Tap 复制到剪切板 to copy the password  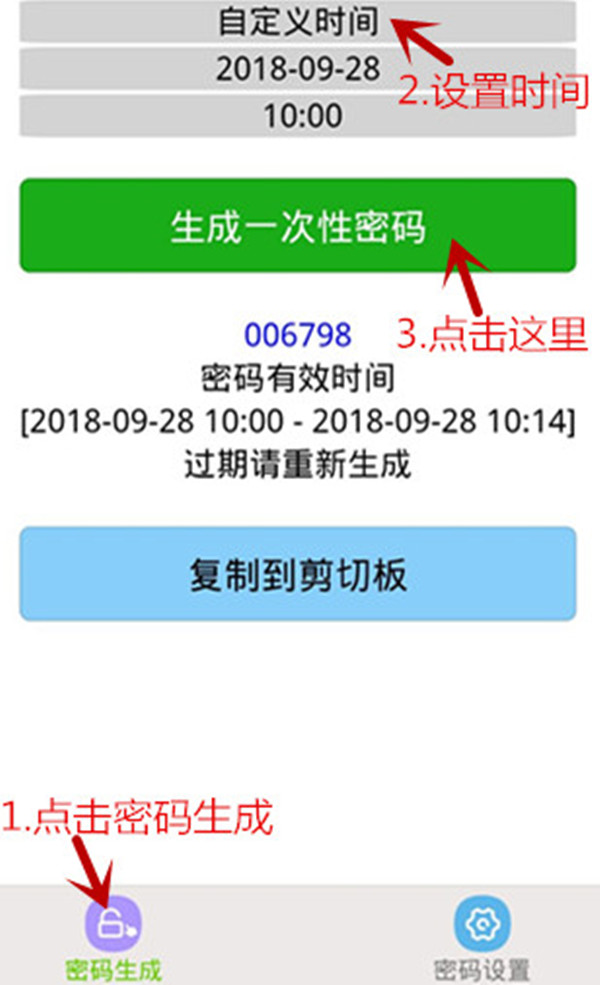(x=298, y=574)
